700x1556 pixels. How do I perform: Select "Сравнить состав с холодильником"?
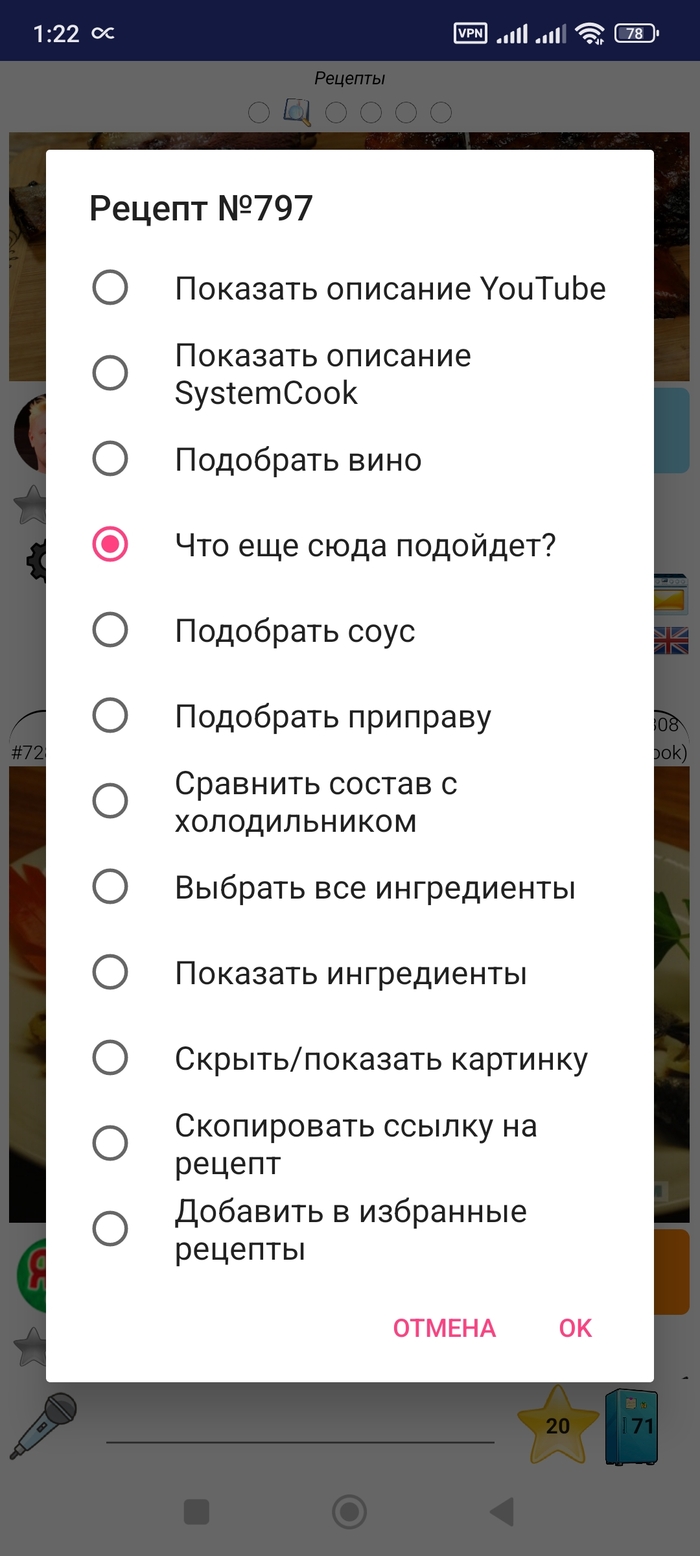pos(350,801)
